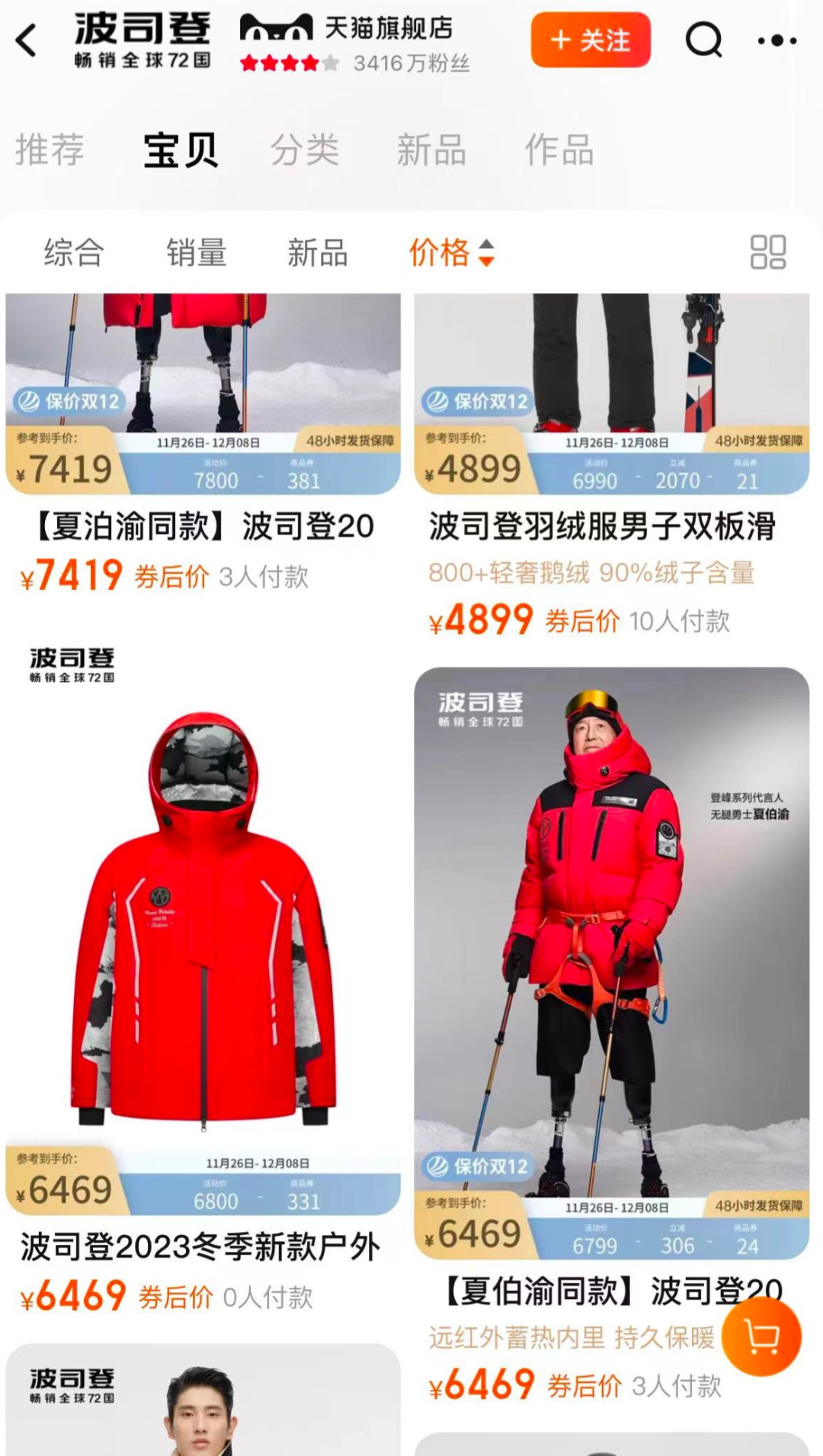Sort products by 综合
This screenshot has width=823, height=1456.
tap(74, 252)
